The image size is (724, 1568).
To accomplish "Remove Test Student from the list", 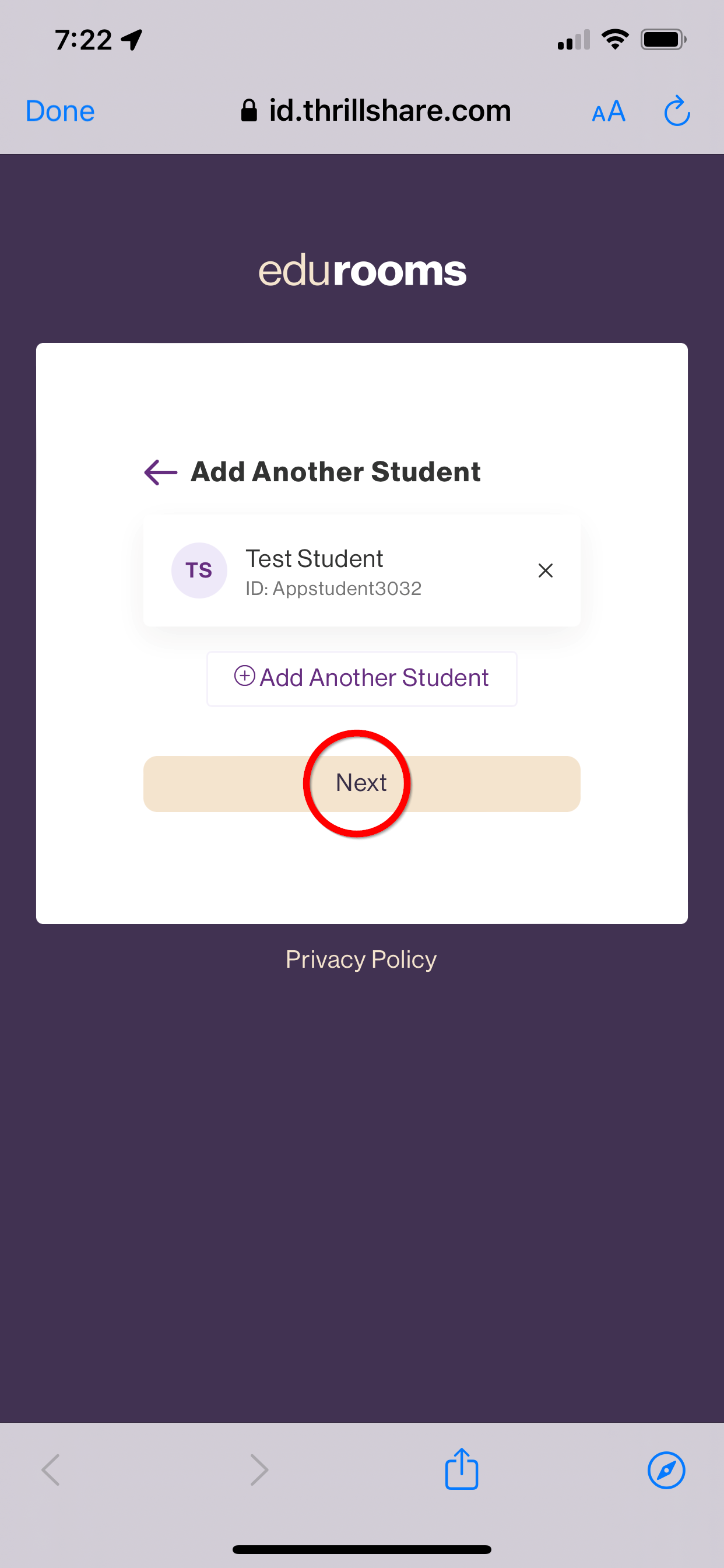I will tap(545, 570).
